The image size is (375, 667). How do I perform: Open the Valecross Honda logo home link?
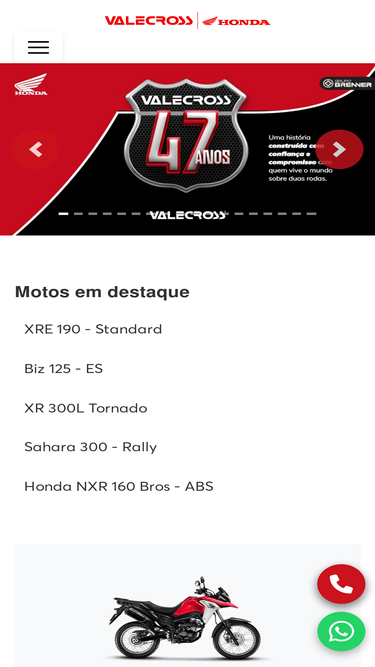pyautogui.click(x=188, y=20)
